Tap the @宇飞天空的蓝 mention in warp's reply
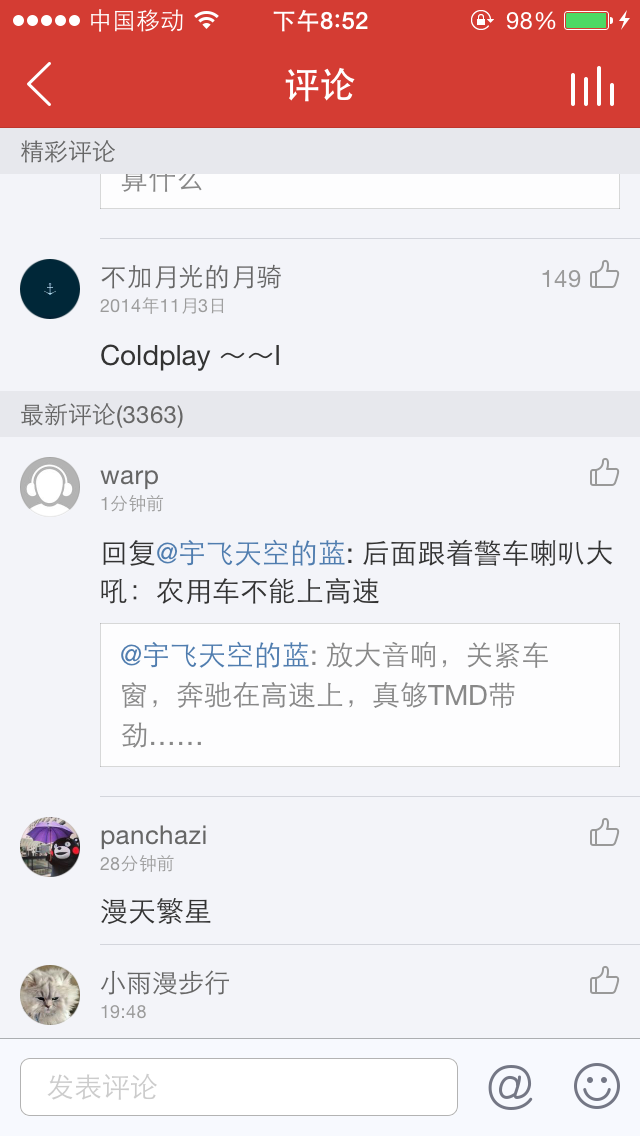 (251, 553)
